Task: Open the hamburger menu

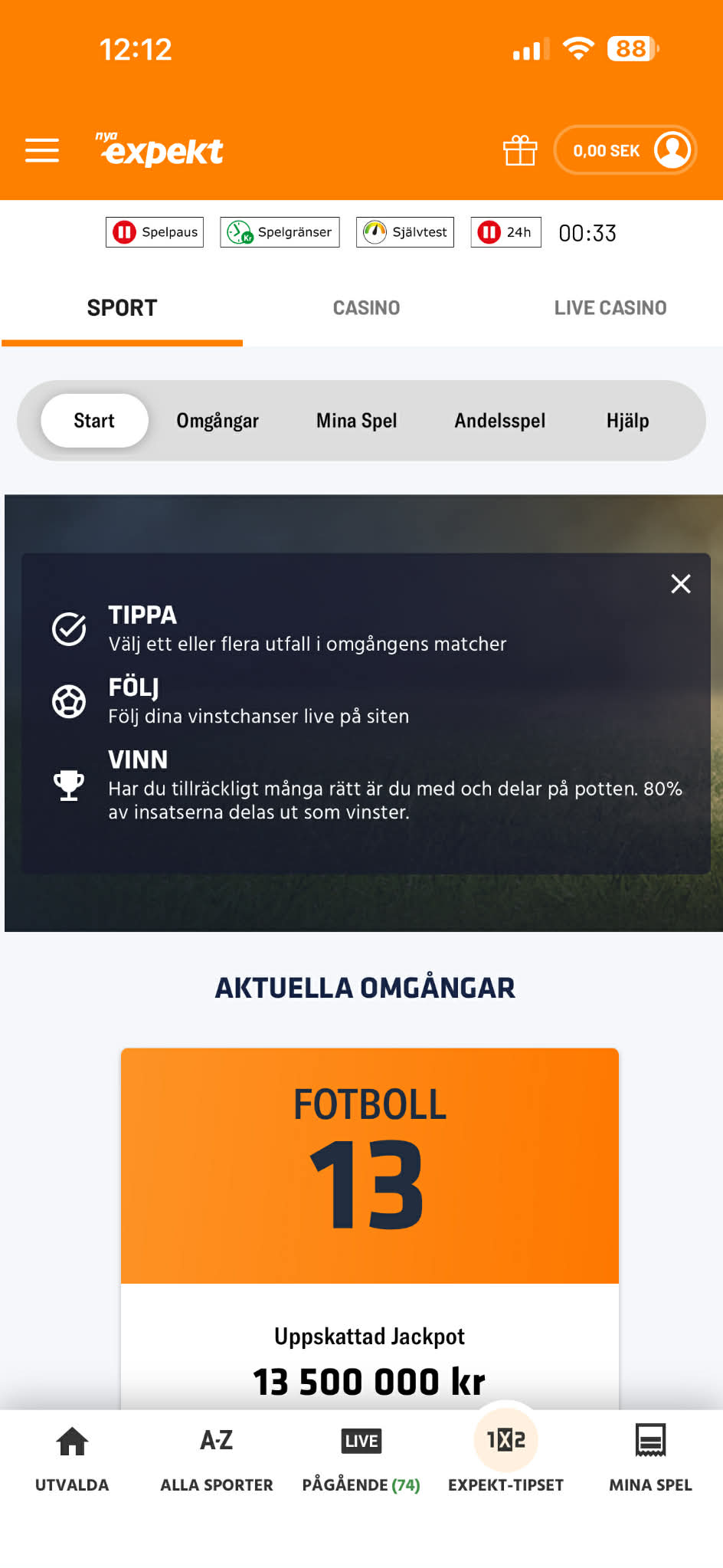Action: click(x=41, y=150)
